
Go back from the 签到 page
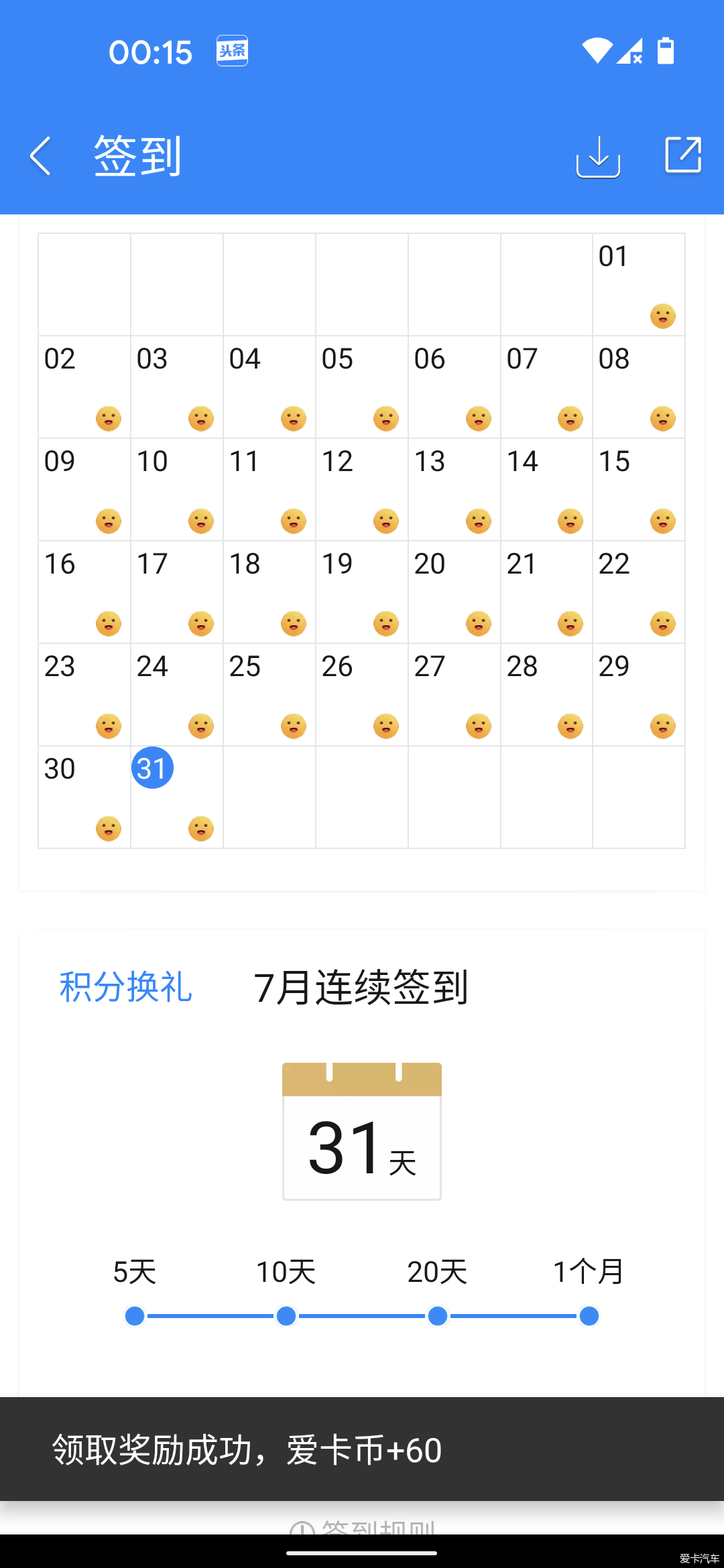[x=42, y=156]
